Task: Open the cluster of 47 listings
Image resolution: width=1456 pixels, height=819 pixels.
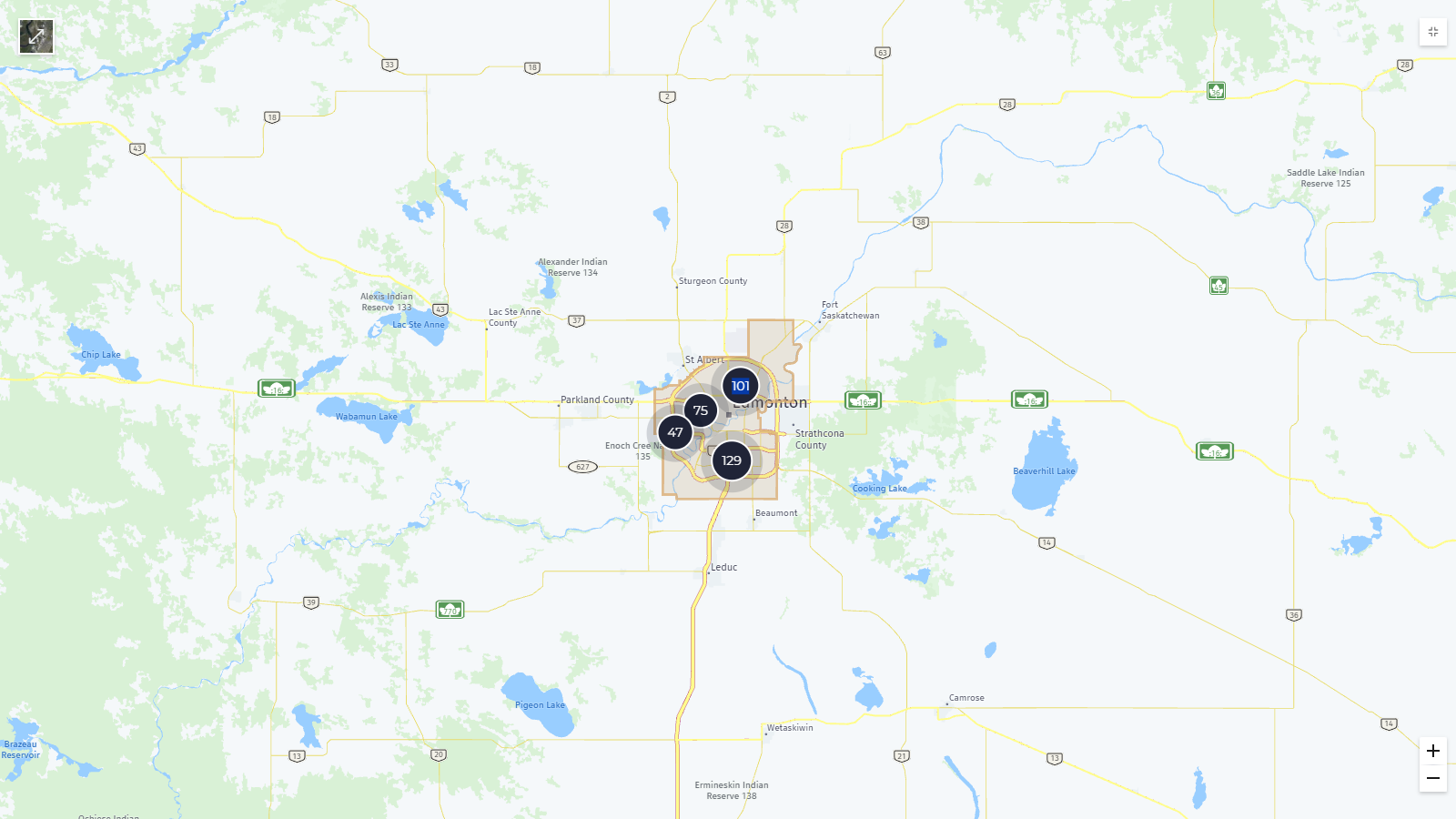Action: tap(675, 432)
